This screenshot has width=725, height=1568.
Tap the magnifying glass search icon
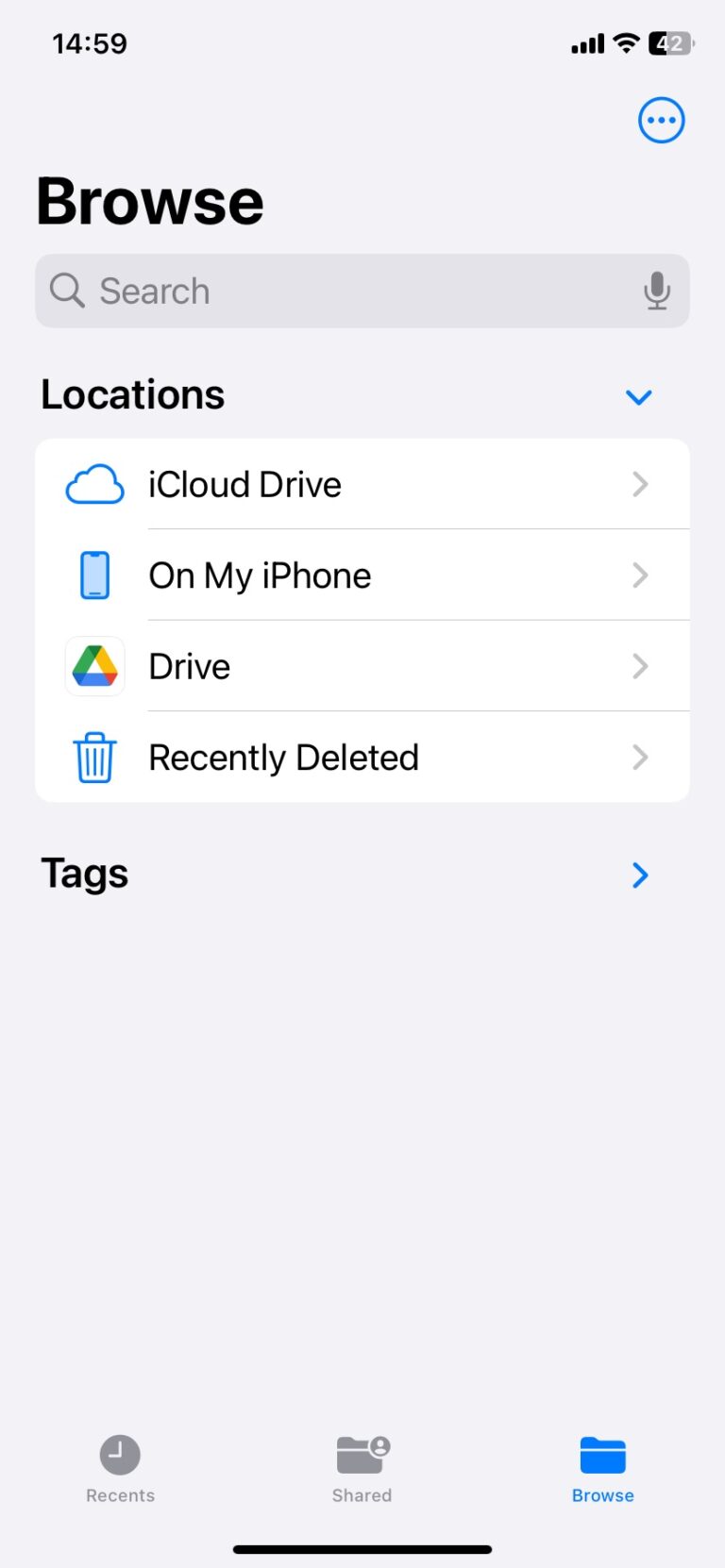66,292
